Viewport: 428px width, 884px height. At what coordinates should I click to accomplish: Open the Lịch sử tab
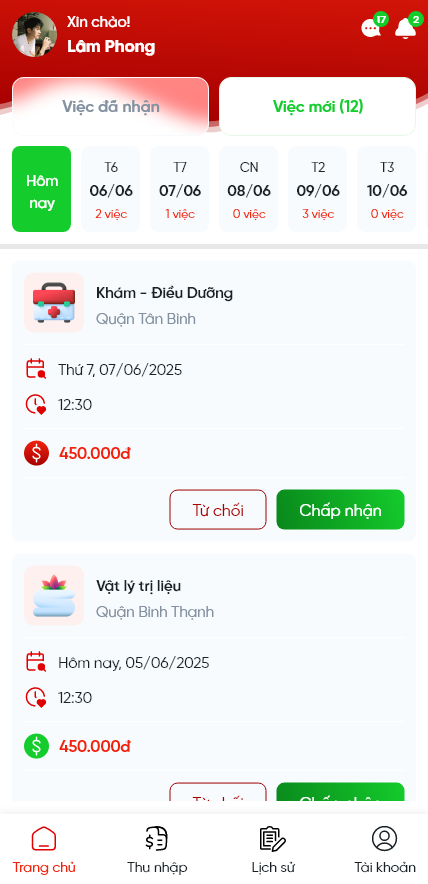pyautogui.click(x=273, y=850)
